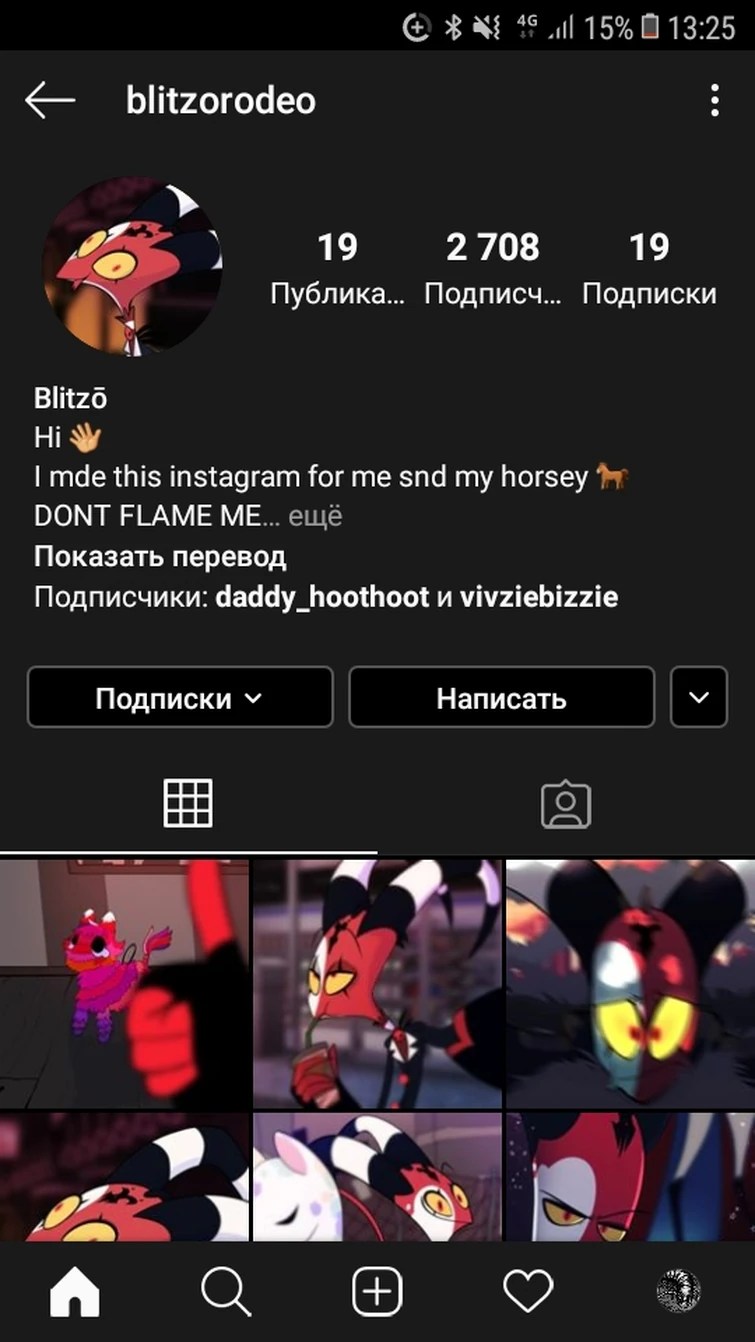Expand suggested accounts with chevron button
The width and height of the screenshot is (755, 1342).
click(699, 697)
